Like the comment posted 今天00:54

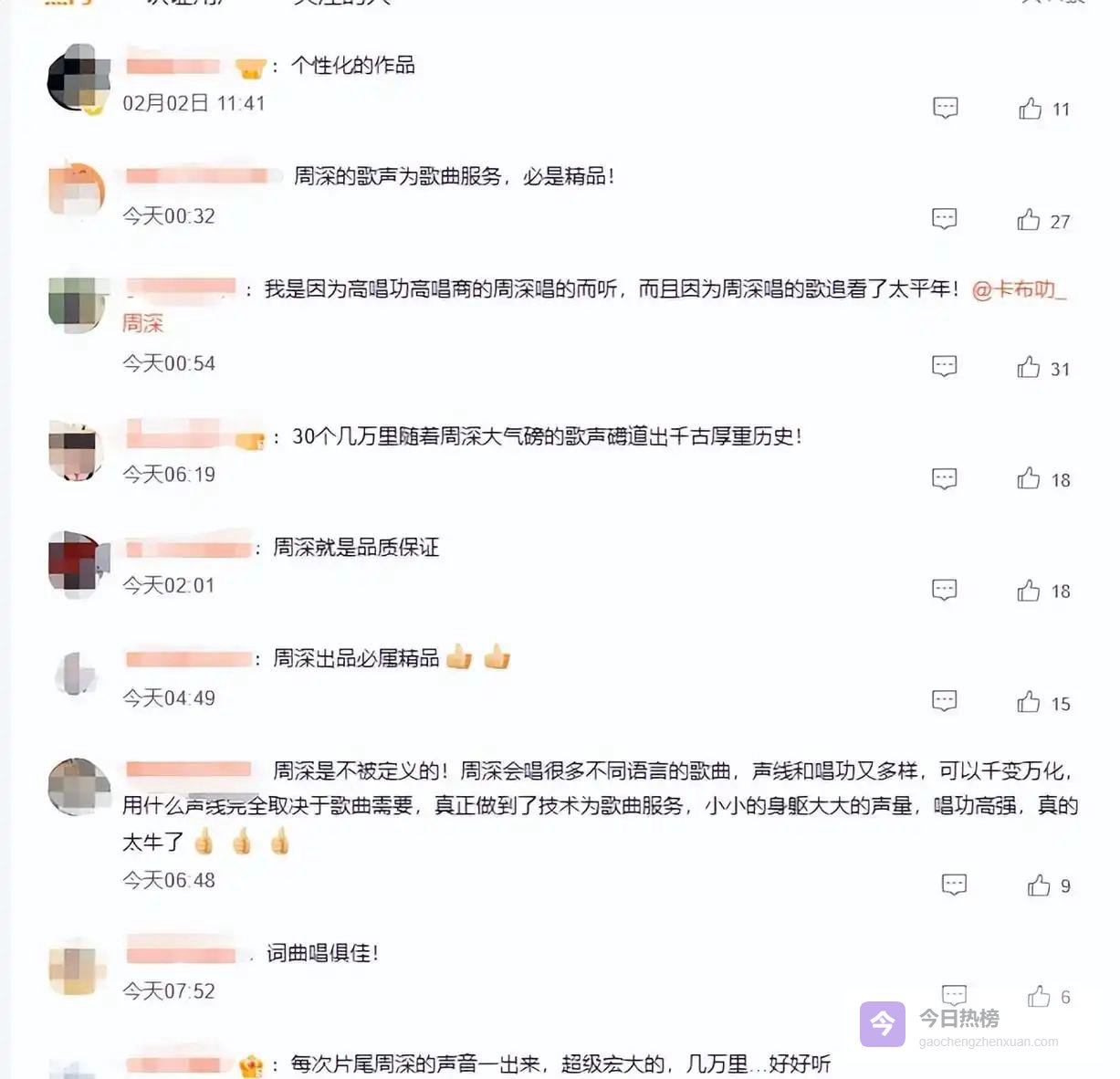coord(1029,368)
